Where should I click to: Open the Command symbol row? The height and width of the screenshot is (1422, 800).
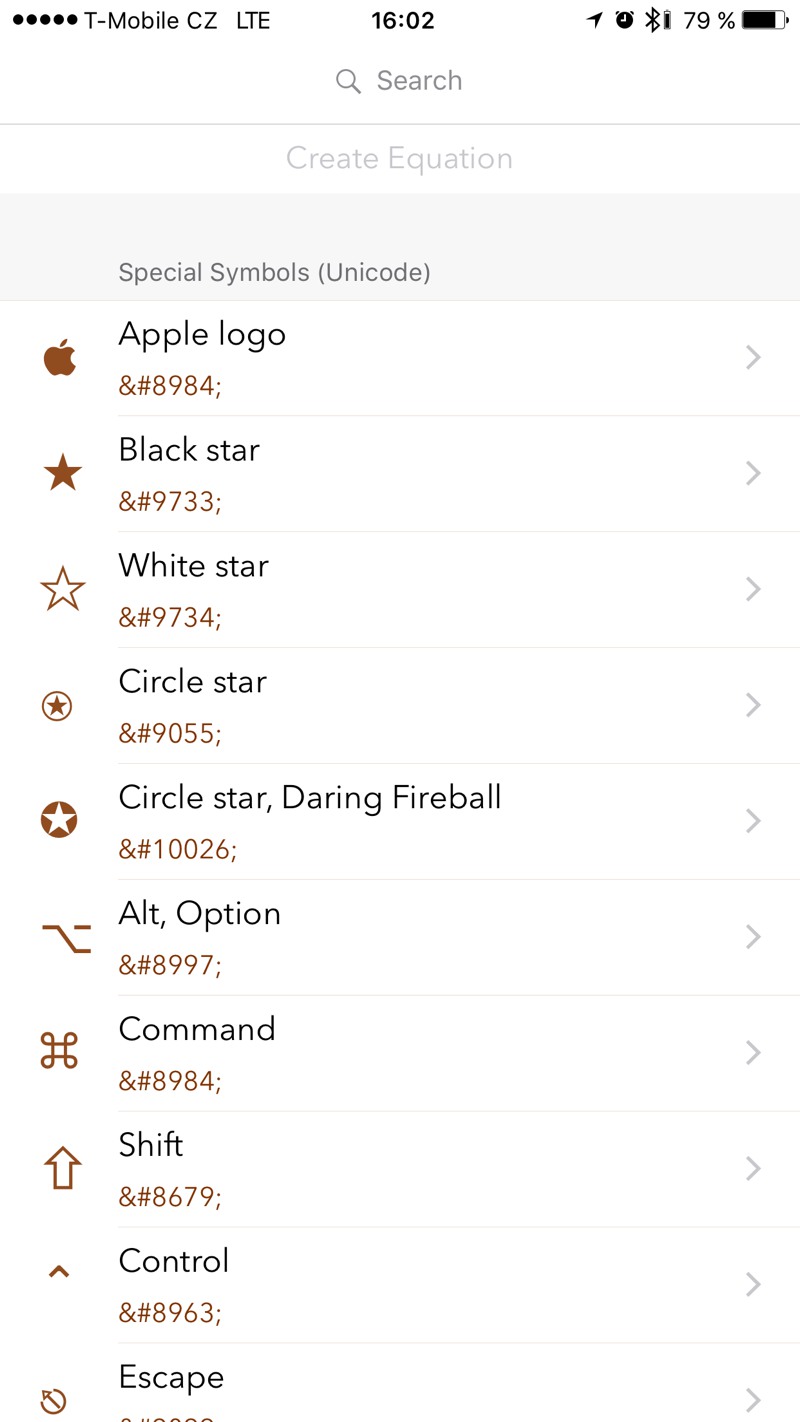click(400, 1054)
